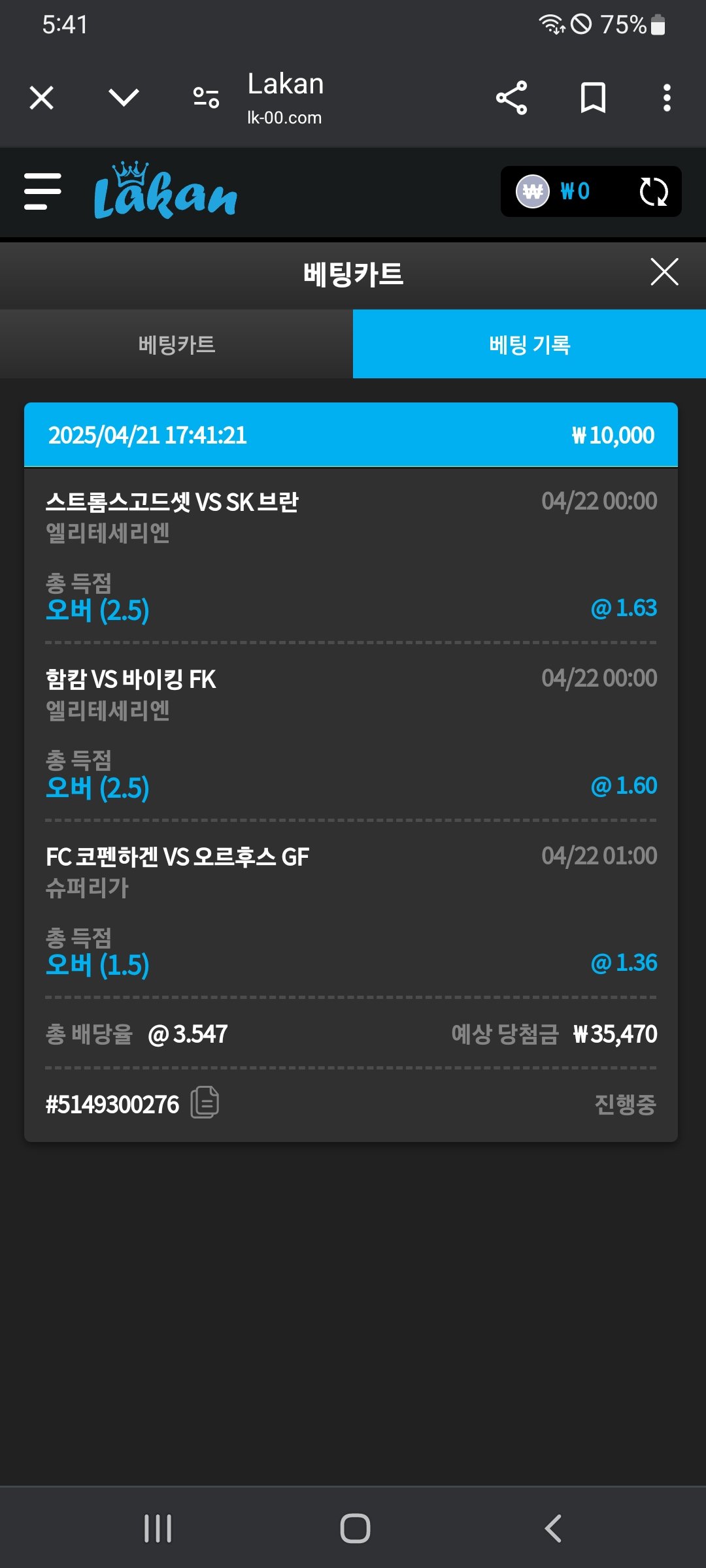Open site settings icon next to Lakan
Viewport: 706px width, 1568px height.
click(x=206, y=98)
